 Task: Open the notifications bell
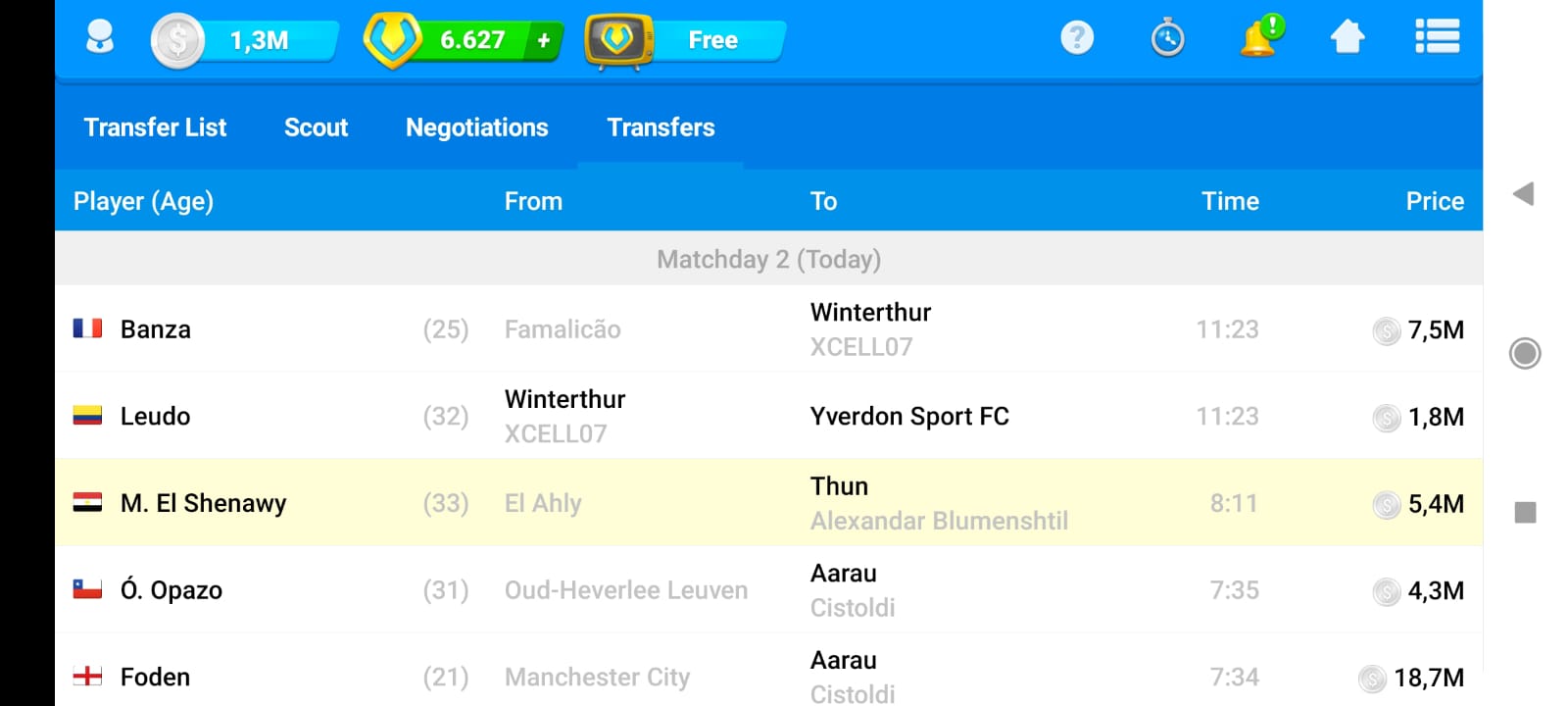pos(1258,38)
